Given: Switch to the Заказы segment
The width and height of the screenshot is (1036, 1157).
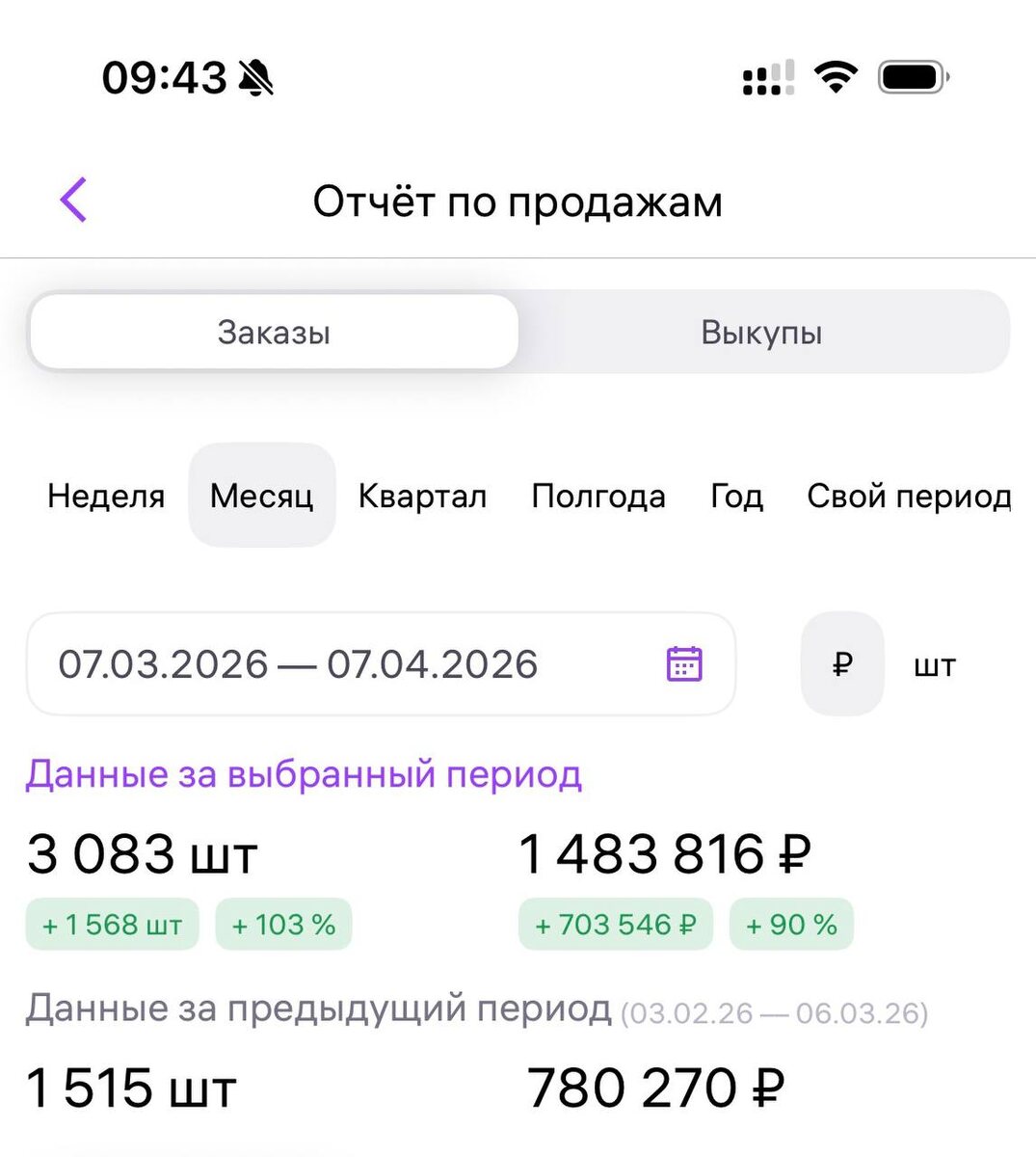Looking at the screenshot, I should click(274, 333).
